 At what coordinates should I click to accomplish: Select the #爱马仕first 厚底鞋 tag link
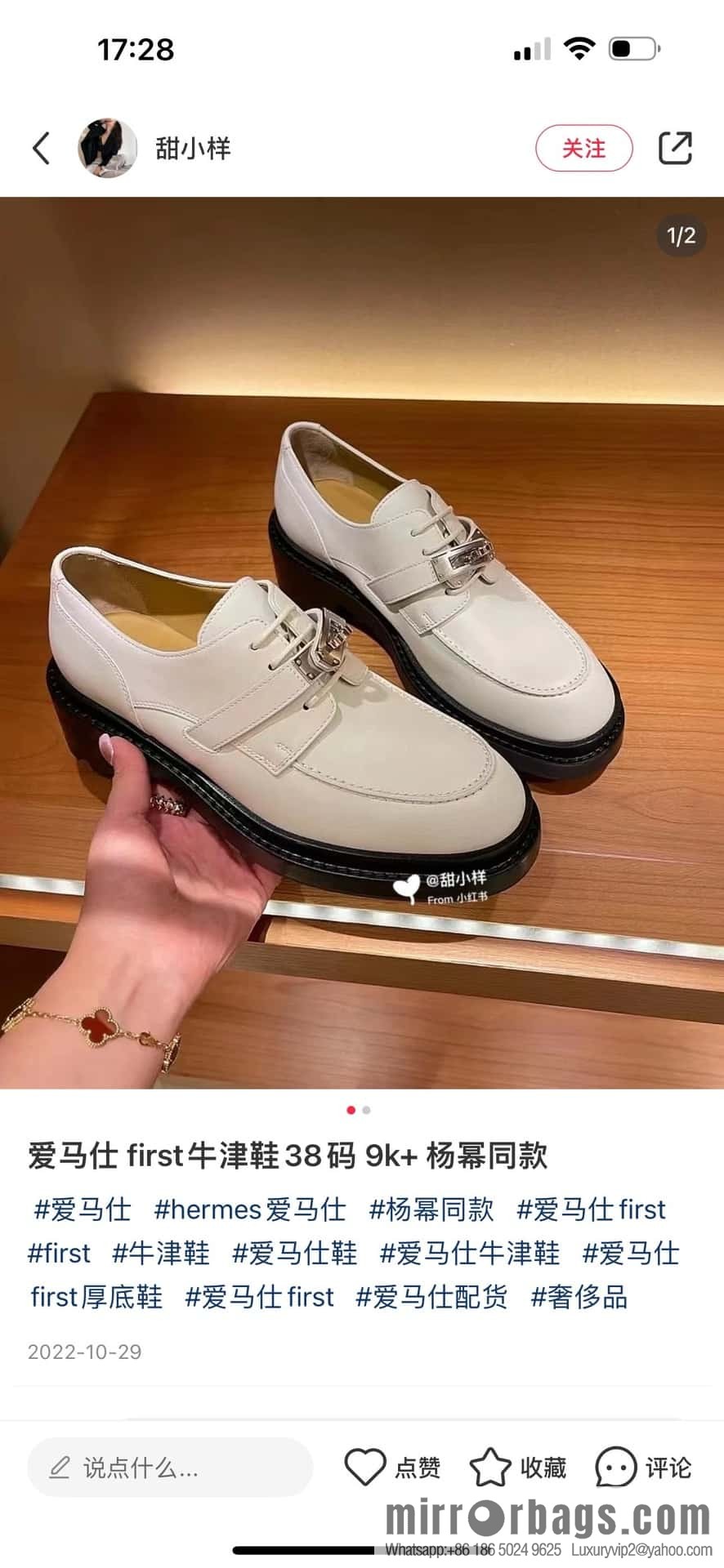(96, 1297)
